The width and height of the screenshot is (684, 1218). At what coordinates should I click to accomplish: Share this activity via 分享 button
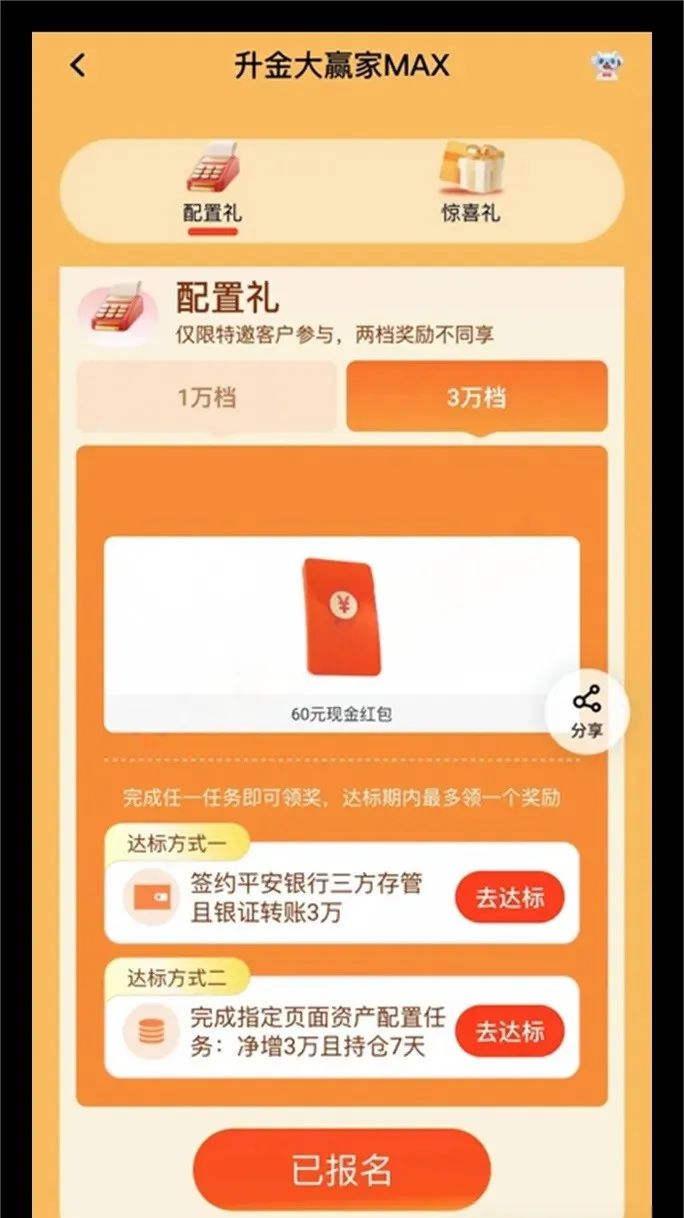pyautogui.click(x=587, y=712)
